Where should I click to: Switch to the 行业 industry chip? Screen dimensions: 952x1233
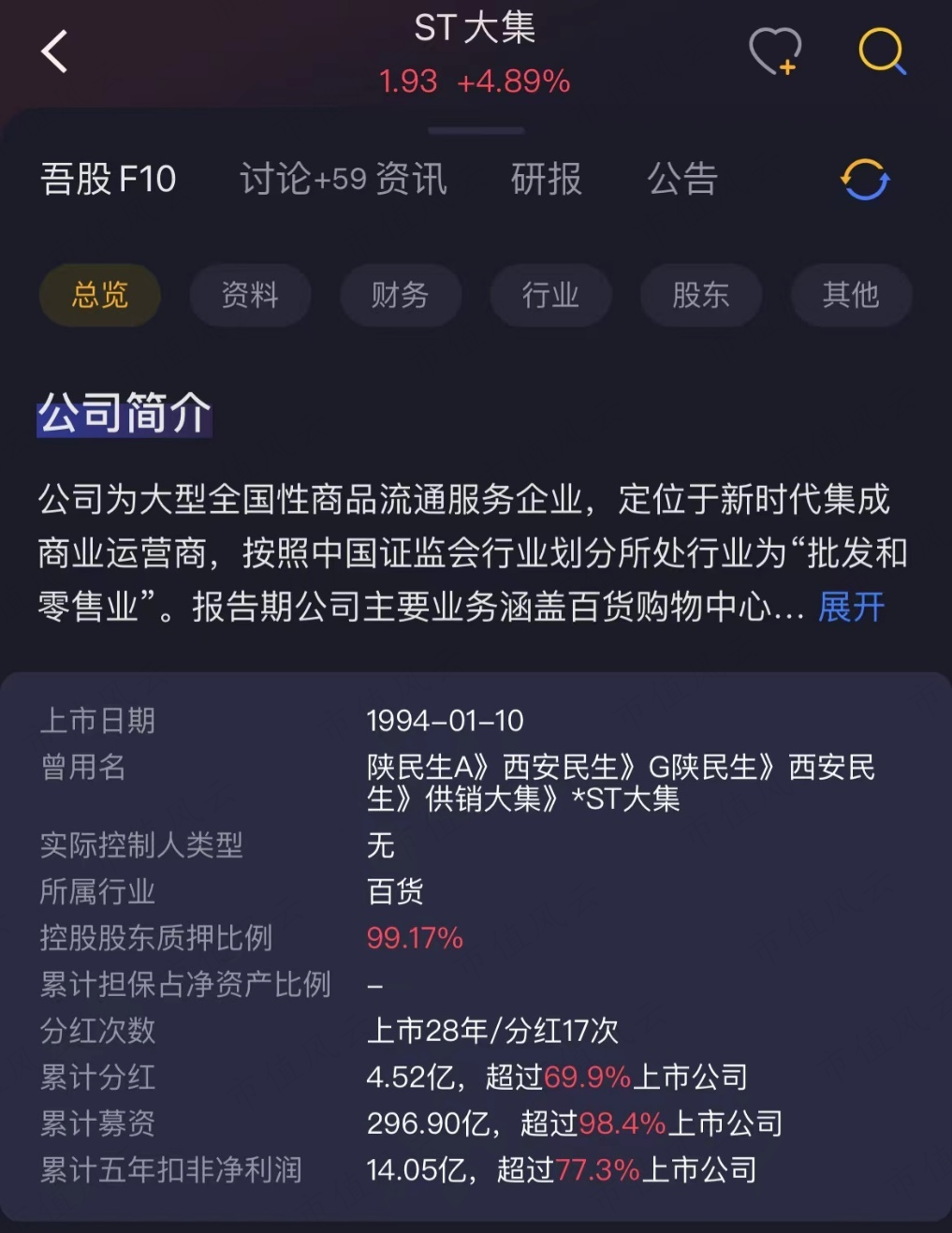coord(550,296)
